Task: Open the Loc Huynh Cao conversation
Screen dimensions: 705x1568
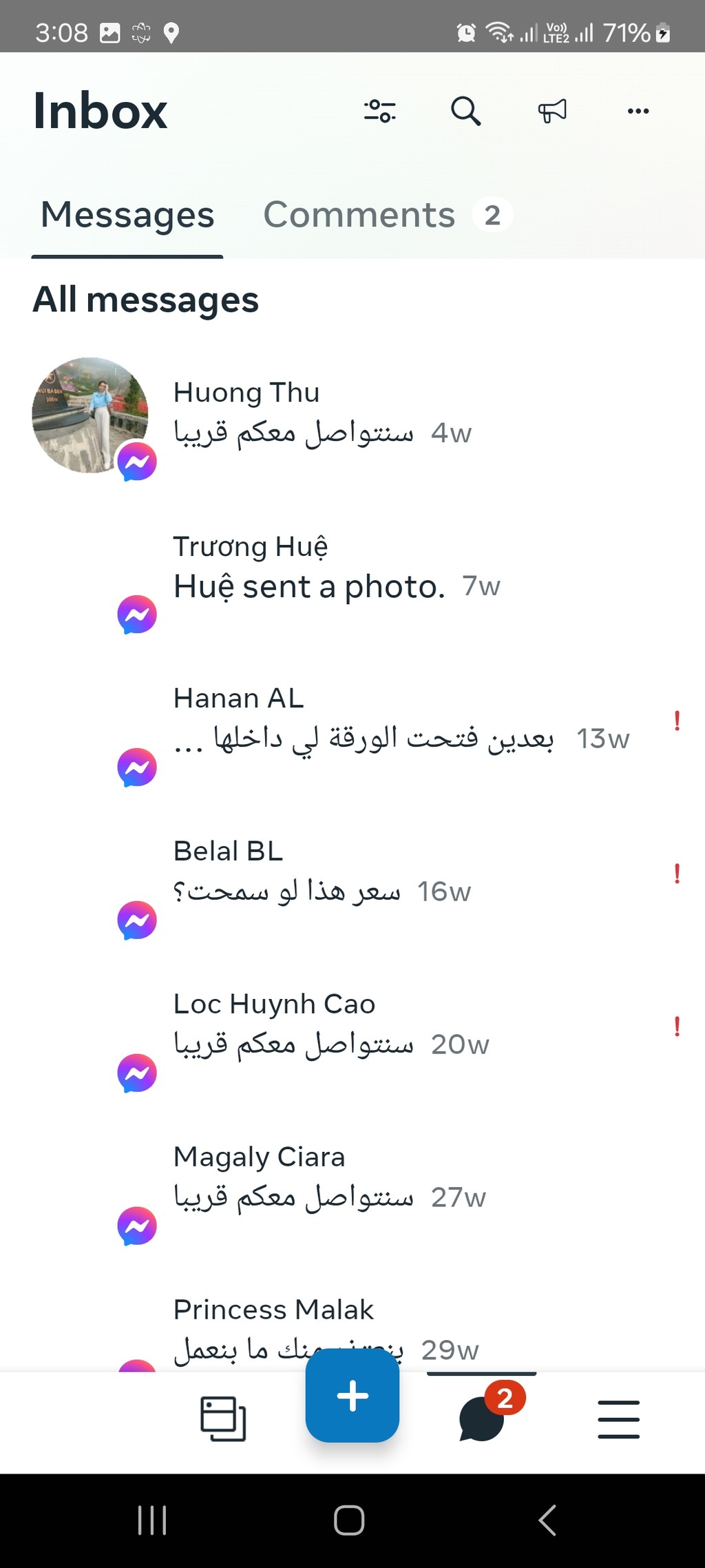Action: 352,1027
